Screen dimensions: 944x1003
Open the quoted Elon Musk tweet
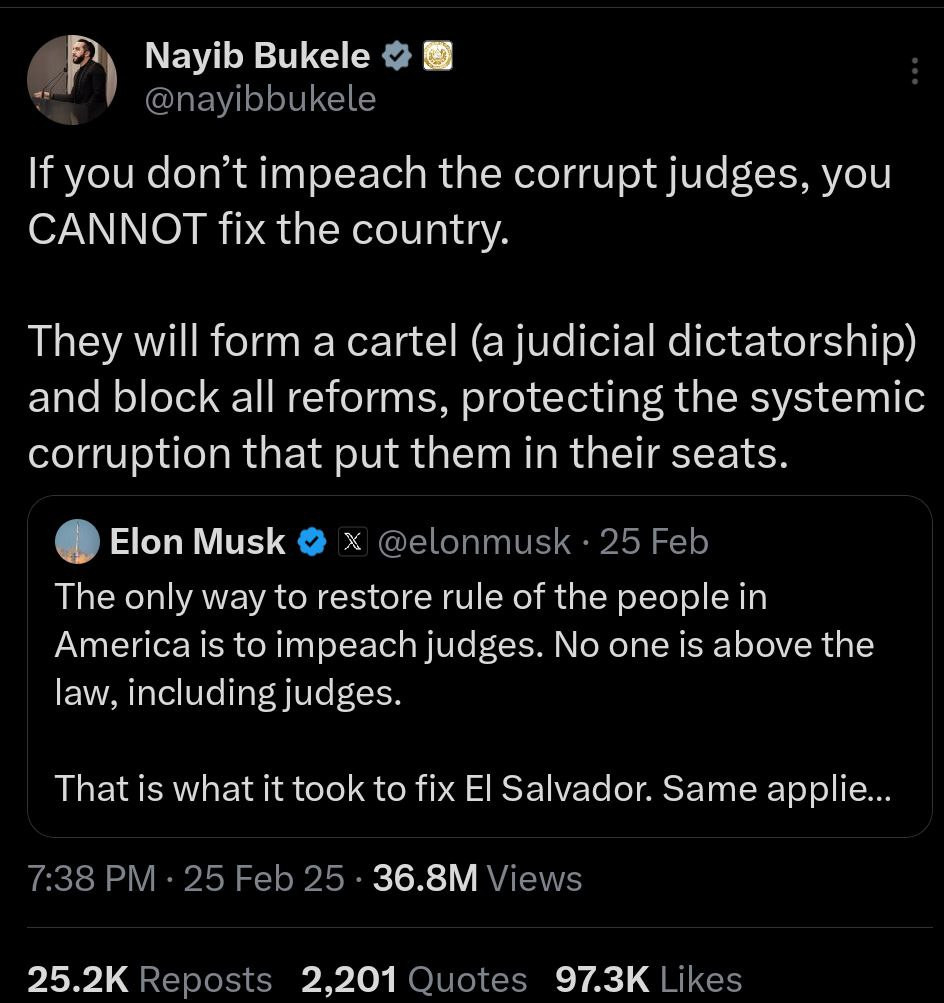(x=480, y=690)
